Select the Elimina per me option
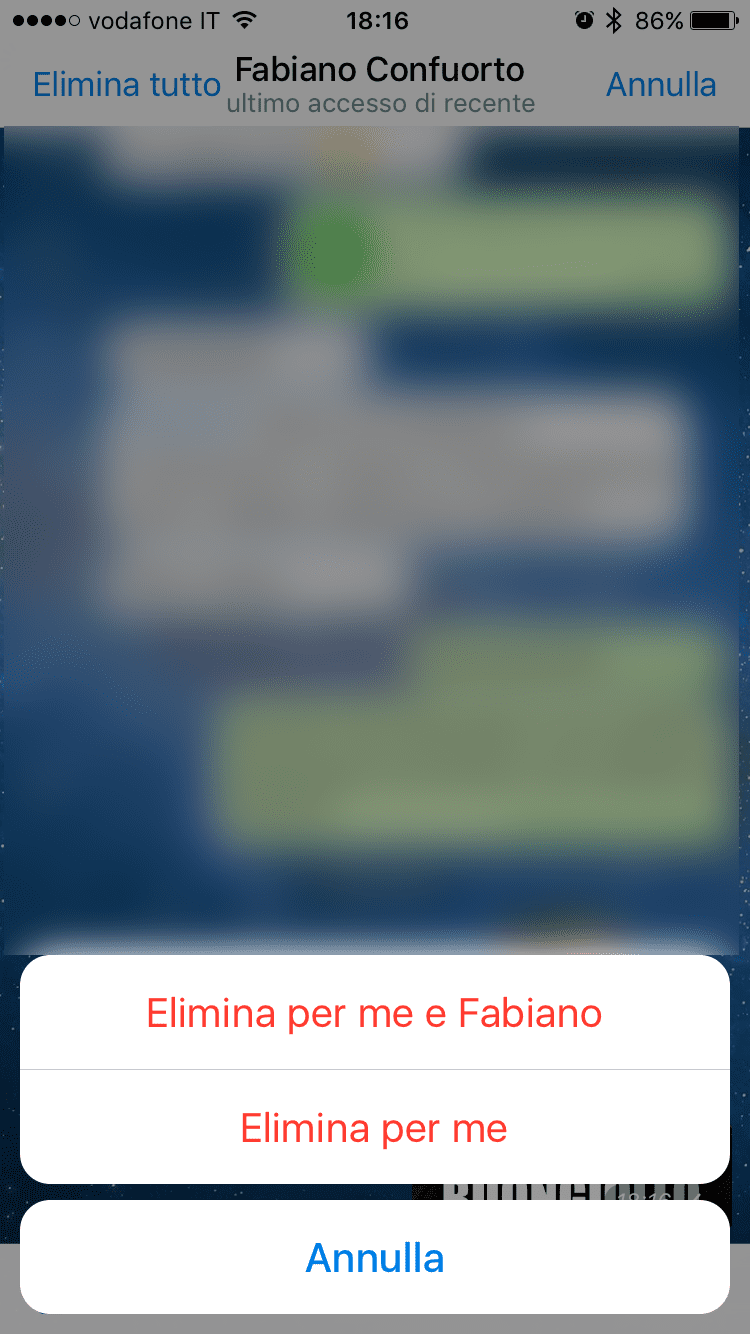 pyautogui.click(x=374, y=1128)
